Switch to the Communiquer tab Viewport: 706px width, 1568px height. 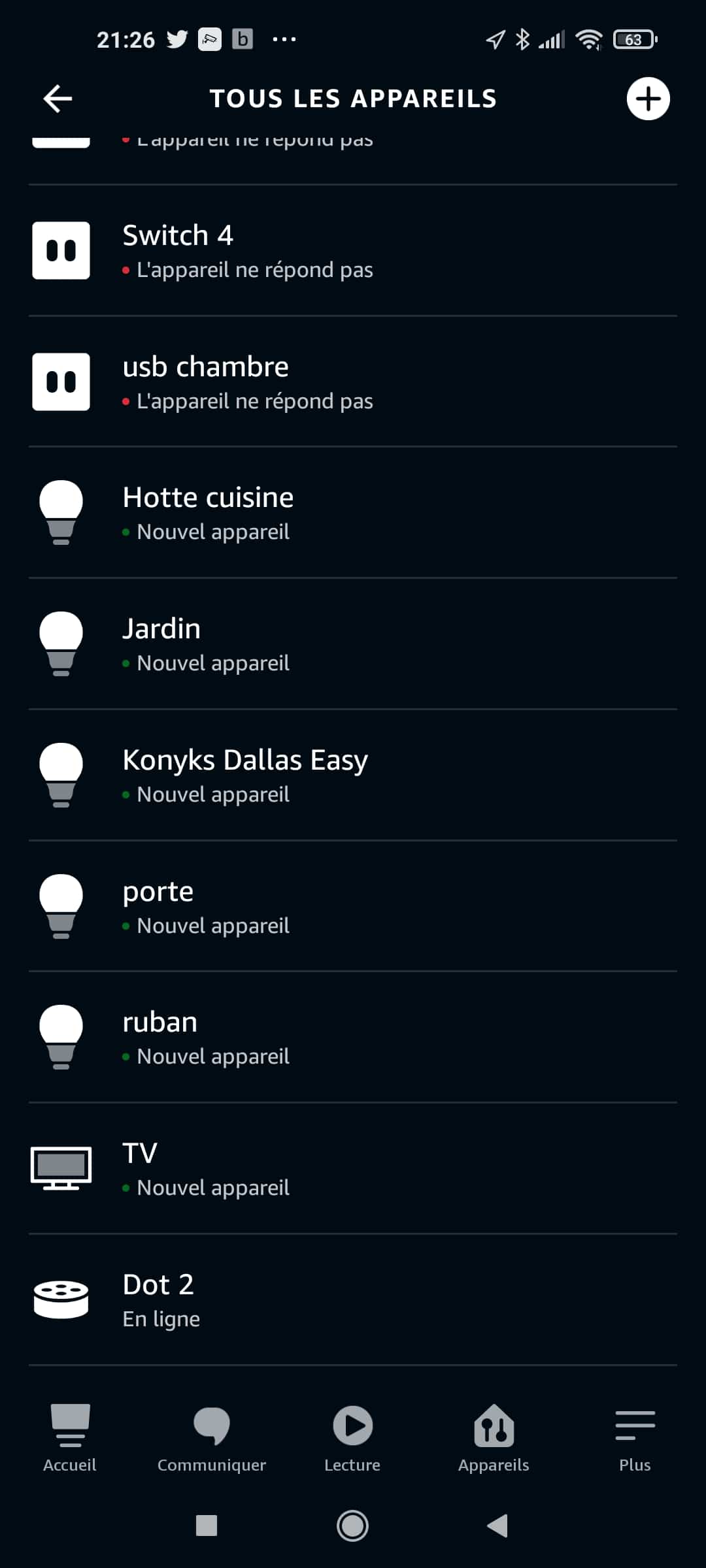click(212, 1438)
